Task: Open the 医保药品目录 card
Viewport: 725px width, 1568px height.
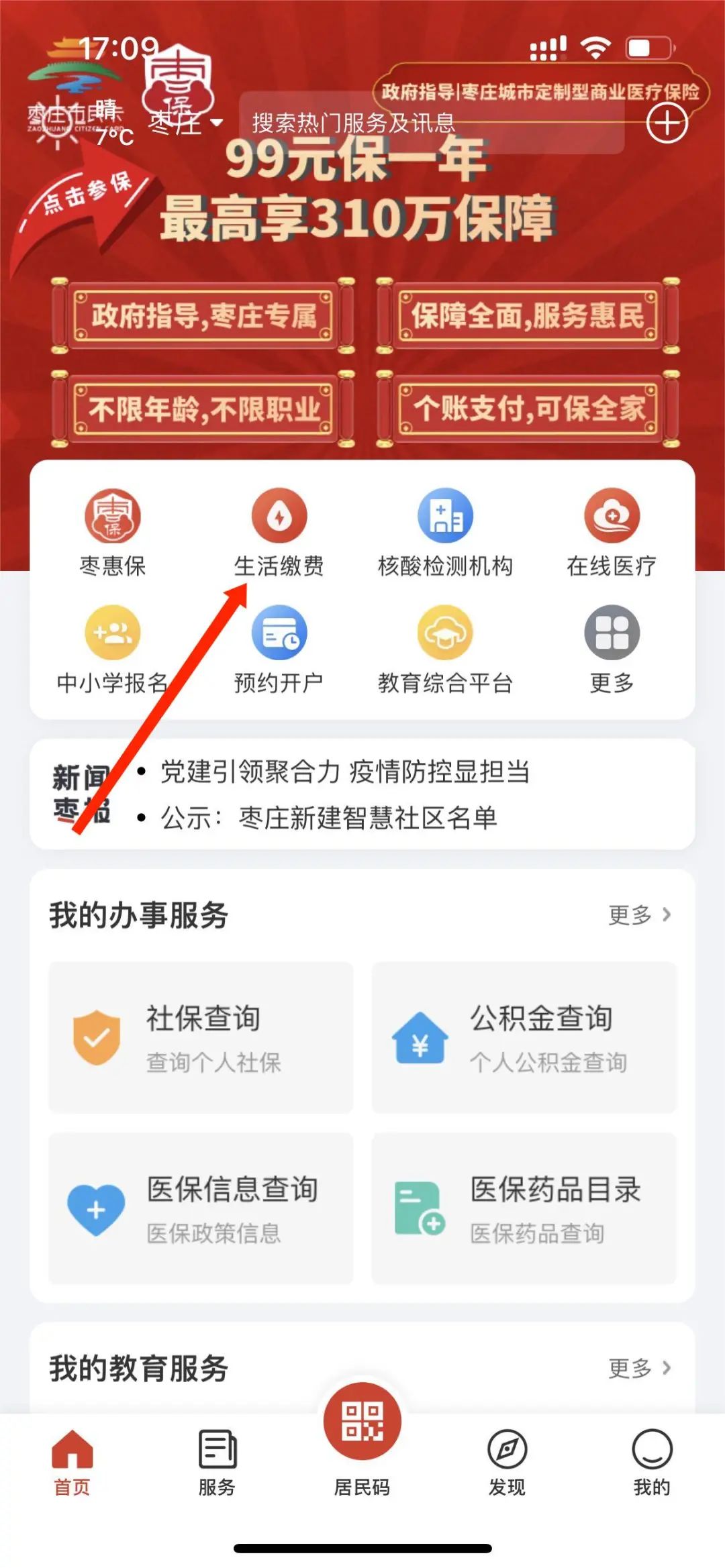Action: pos(524,1208)
